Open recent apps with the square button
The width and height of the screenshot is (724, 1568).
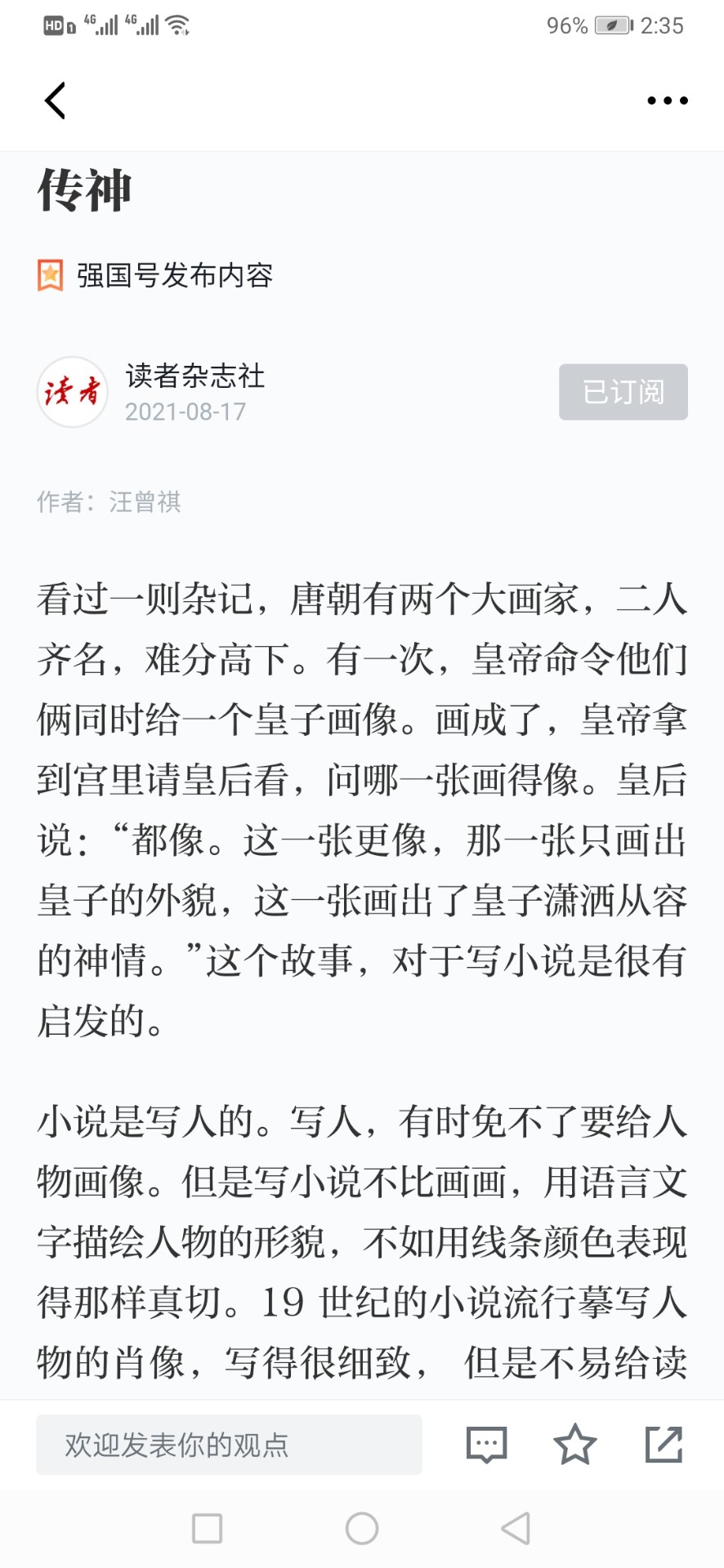[207, 1528]
